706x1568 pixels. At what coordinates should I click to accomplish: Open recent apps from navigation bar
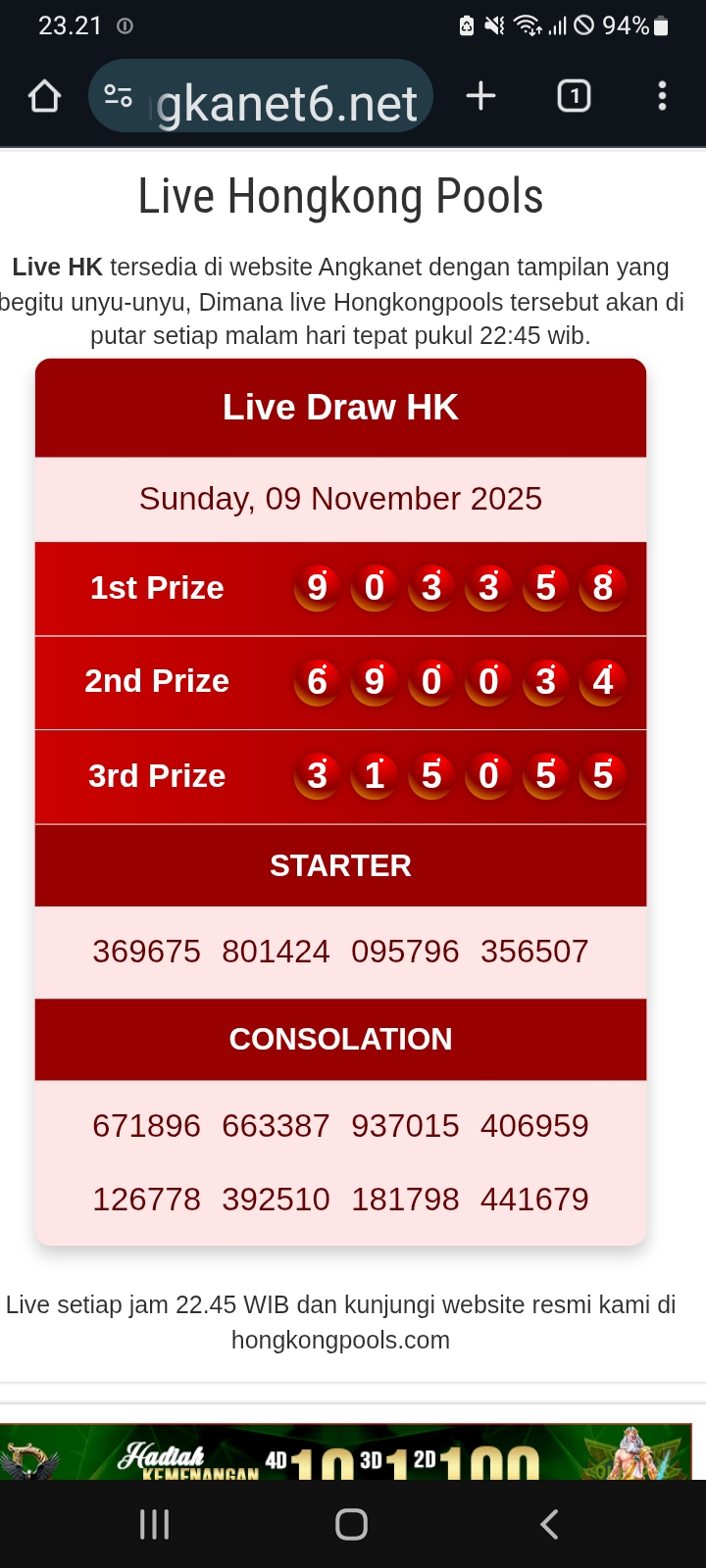154,1524
